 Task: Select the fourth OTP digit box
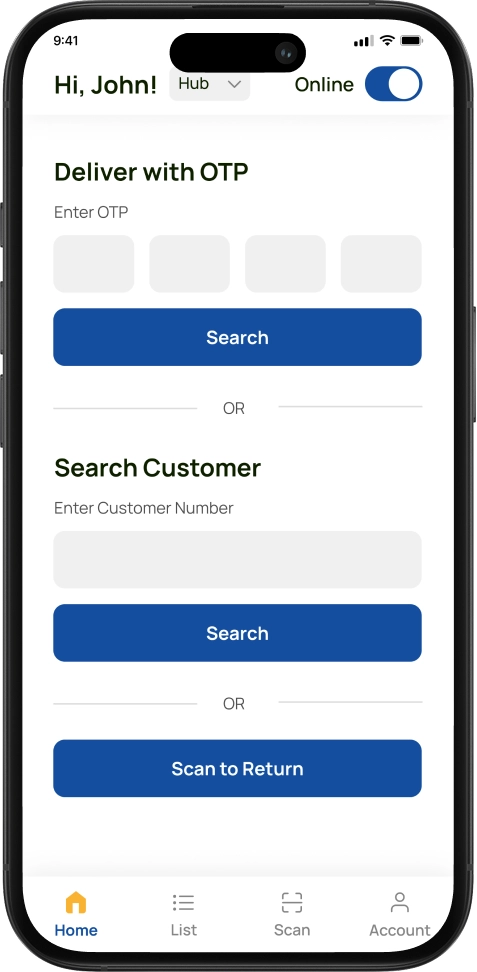click(x=381, y=263)
